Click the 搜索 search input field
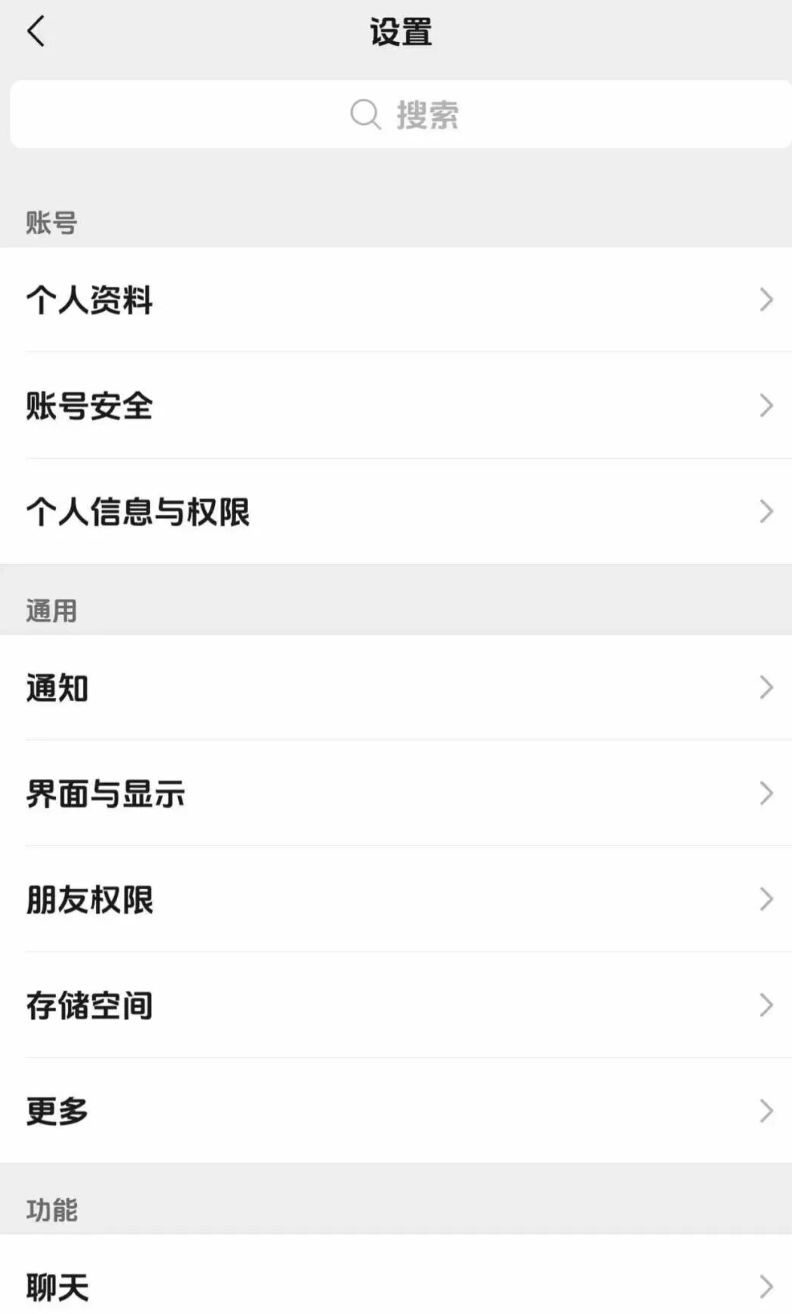This screenshot has width=792, height=1314. pos(430,114)
